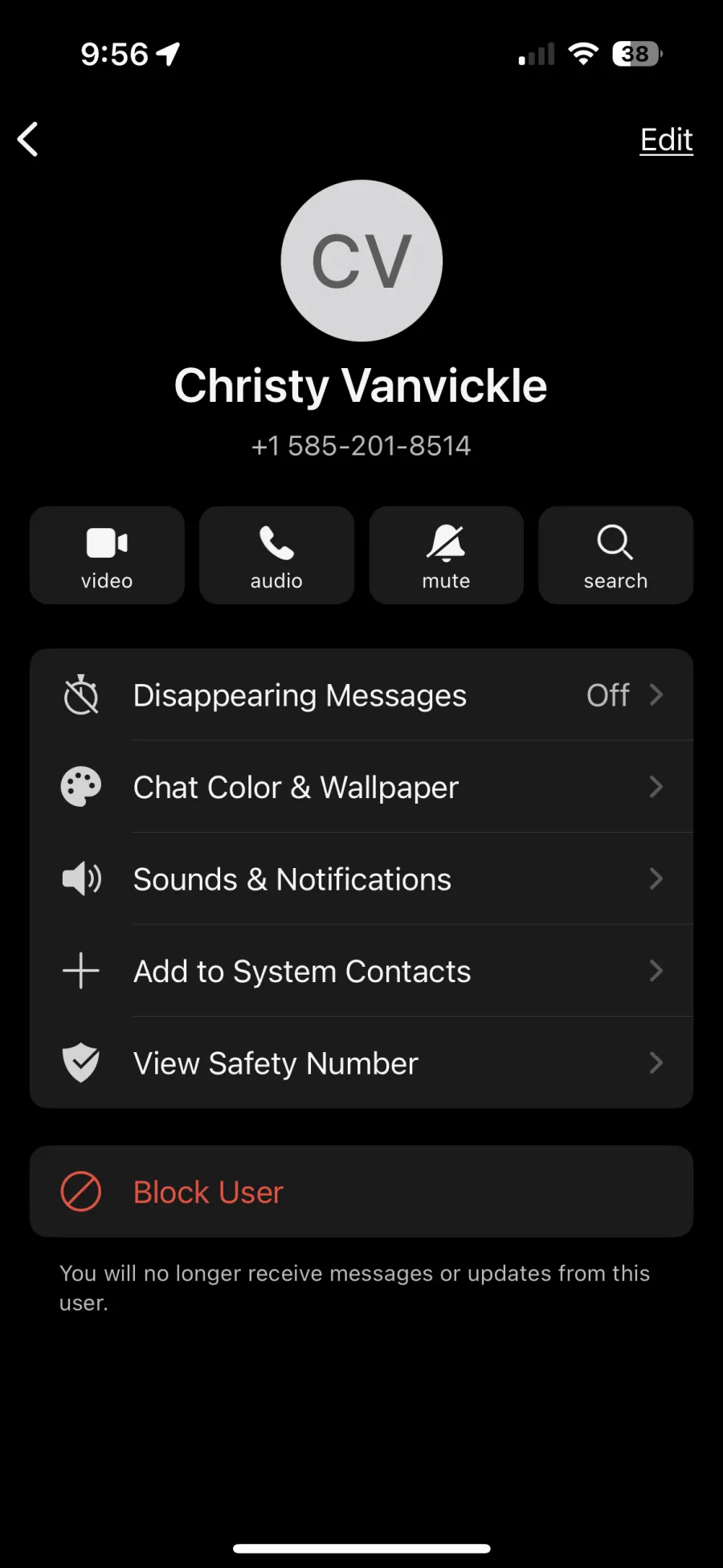
Task: Open Disappearing Messages settings
Action: click(361, 695)
